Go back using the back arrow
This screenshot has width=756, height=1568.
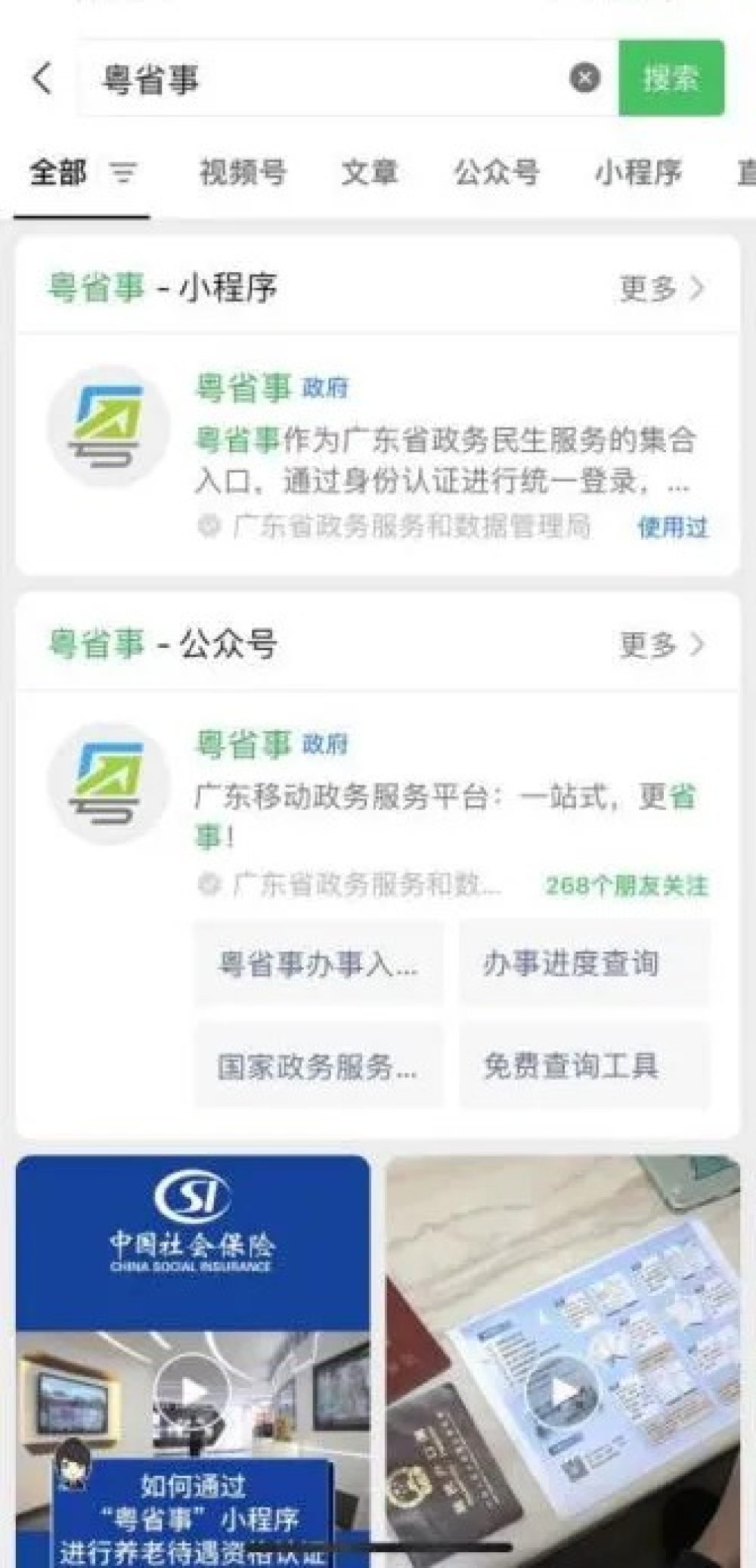[42, 79]
